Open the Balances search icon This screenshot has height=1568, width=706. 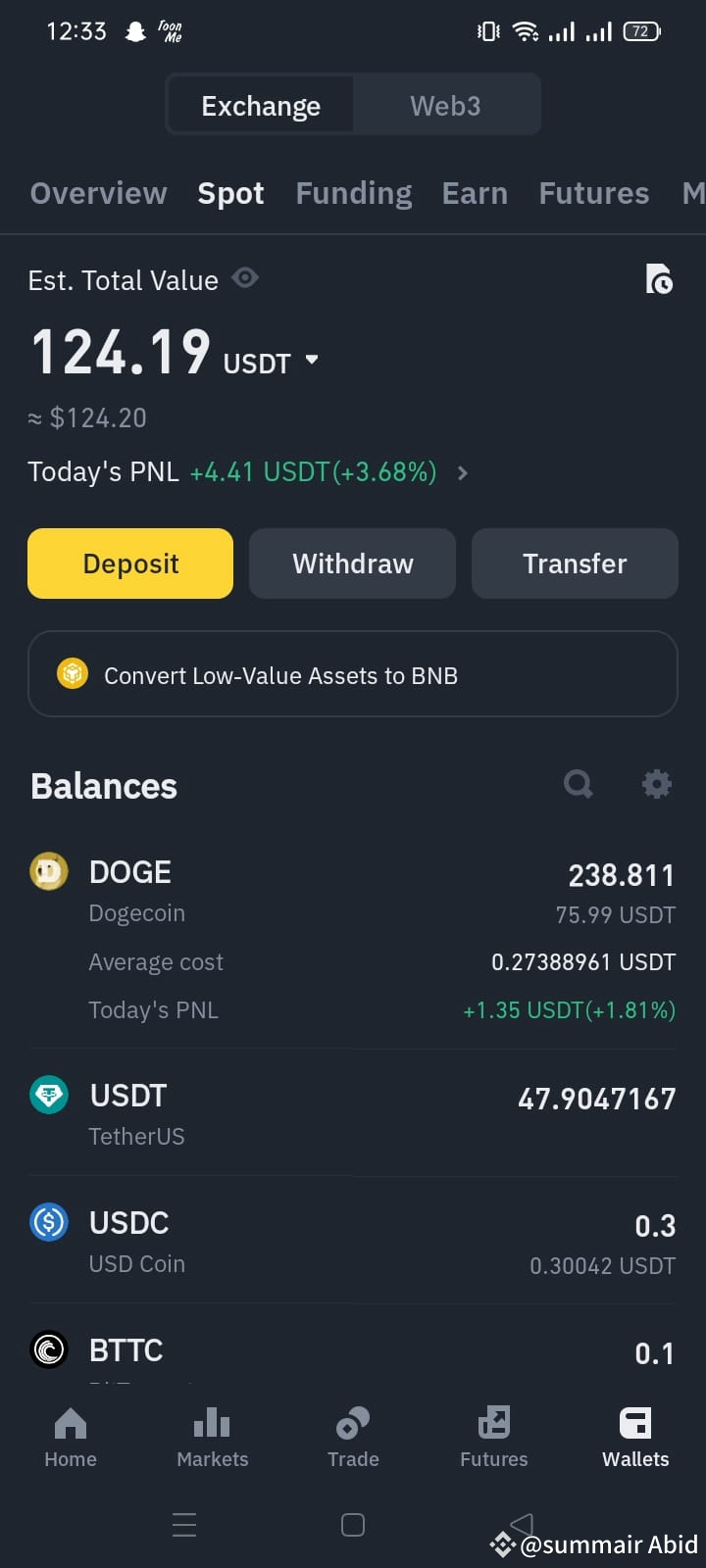click(579, 784)
